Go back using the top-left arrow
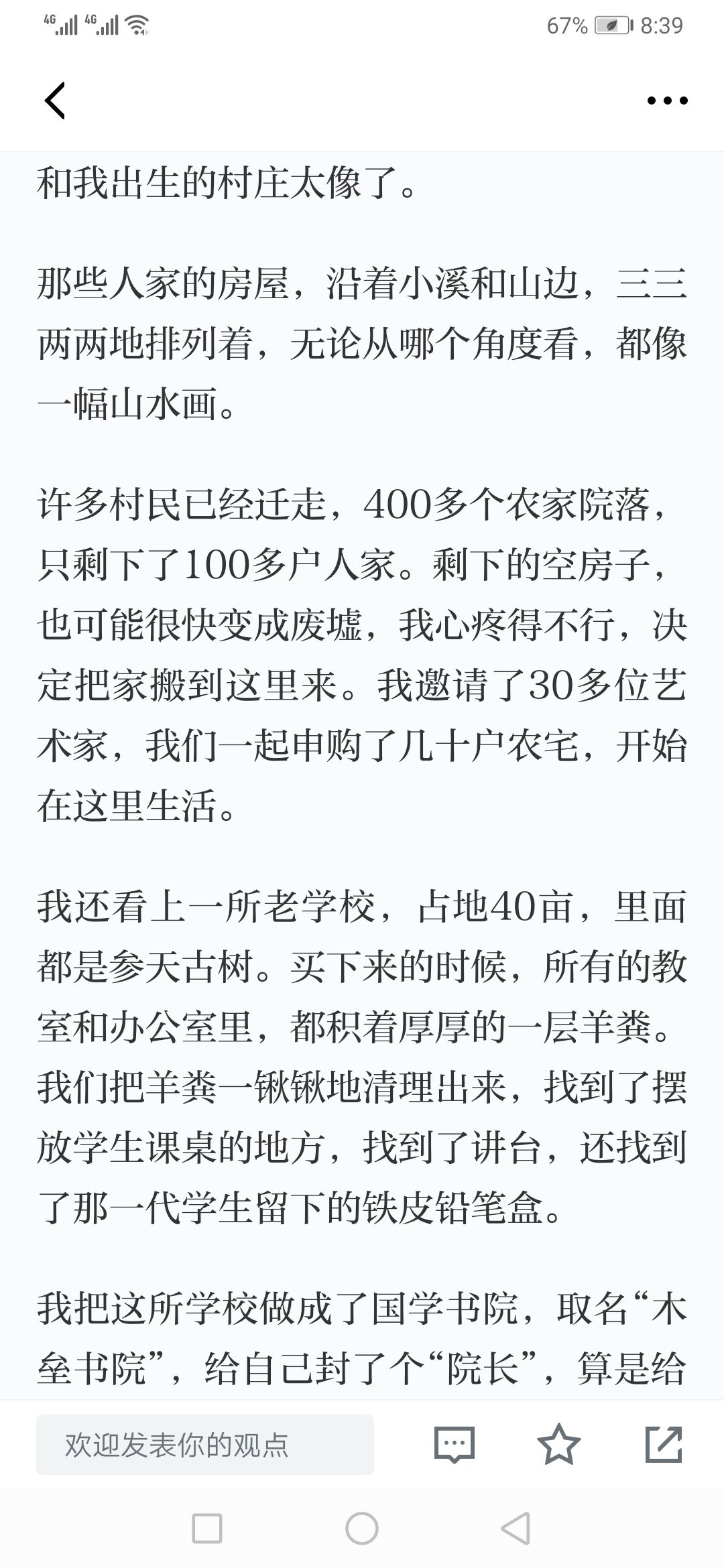This screenshot has height=1568, width=724. [55, 101]
